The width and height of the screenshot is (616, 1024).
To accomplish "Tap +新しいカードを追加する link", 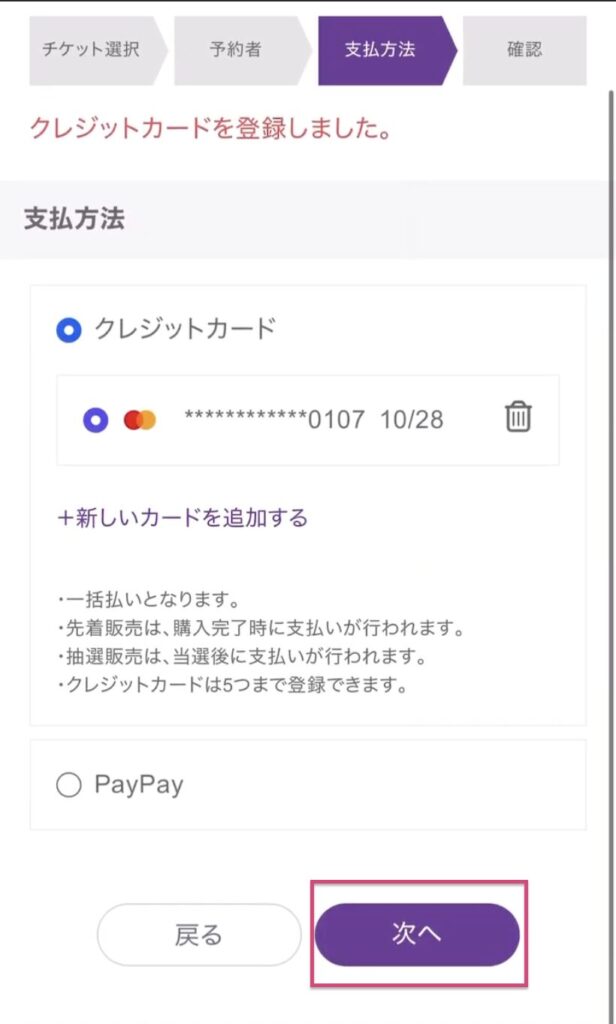I will [x=183, y=518].
